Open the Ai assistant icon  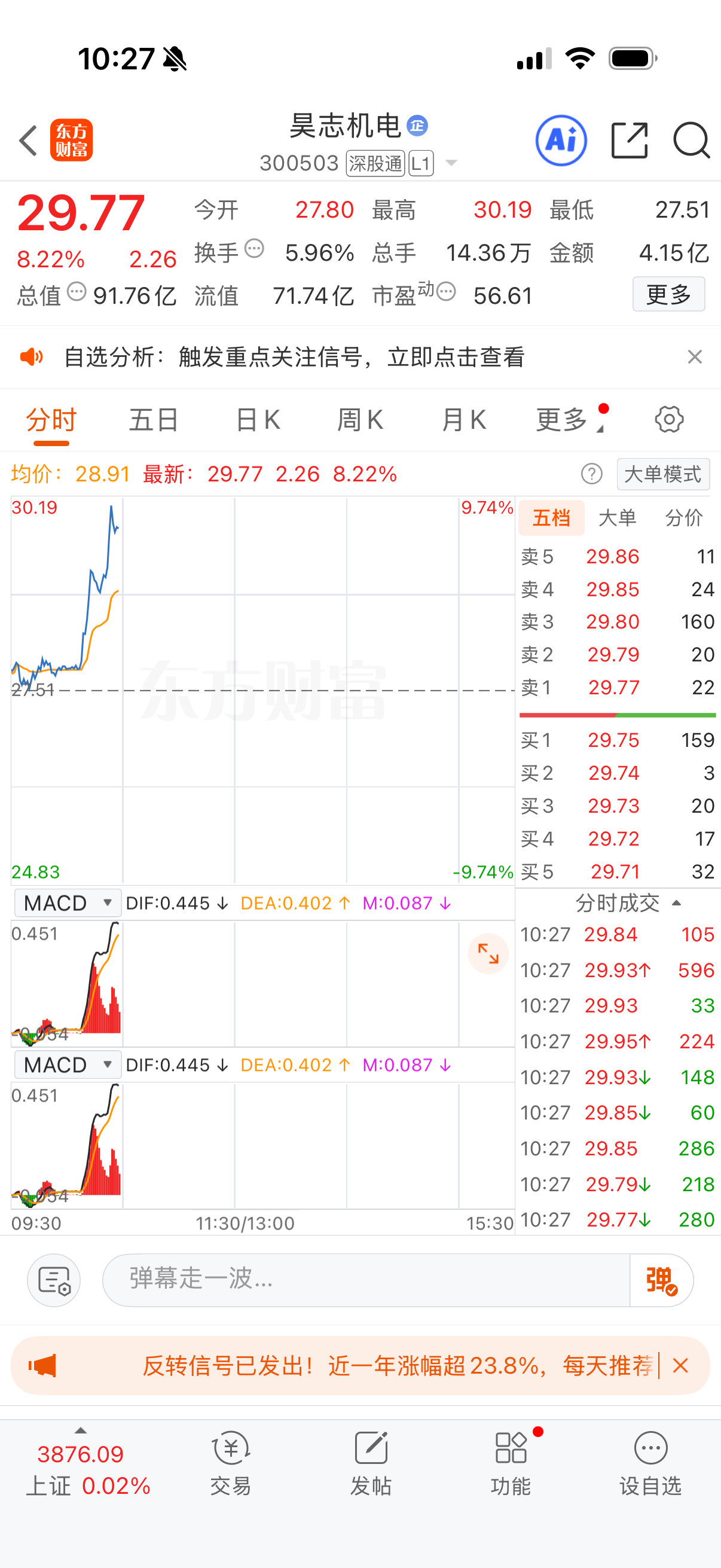tap(561, 141)
